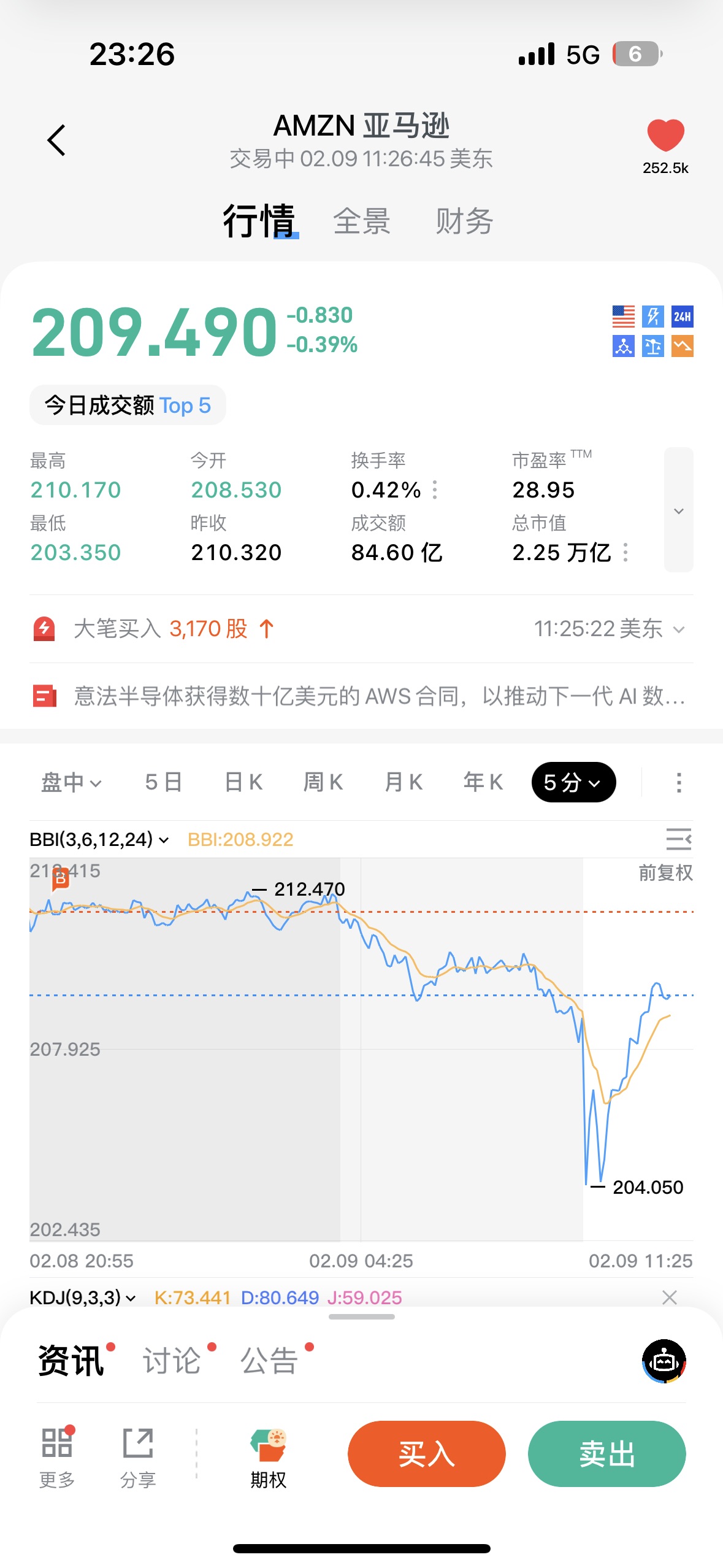Viewport: 723px width, 1568px height.
Task: Expand the stock stats panel chevron
Action: pos(678,510)
